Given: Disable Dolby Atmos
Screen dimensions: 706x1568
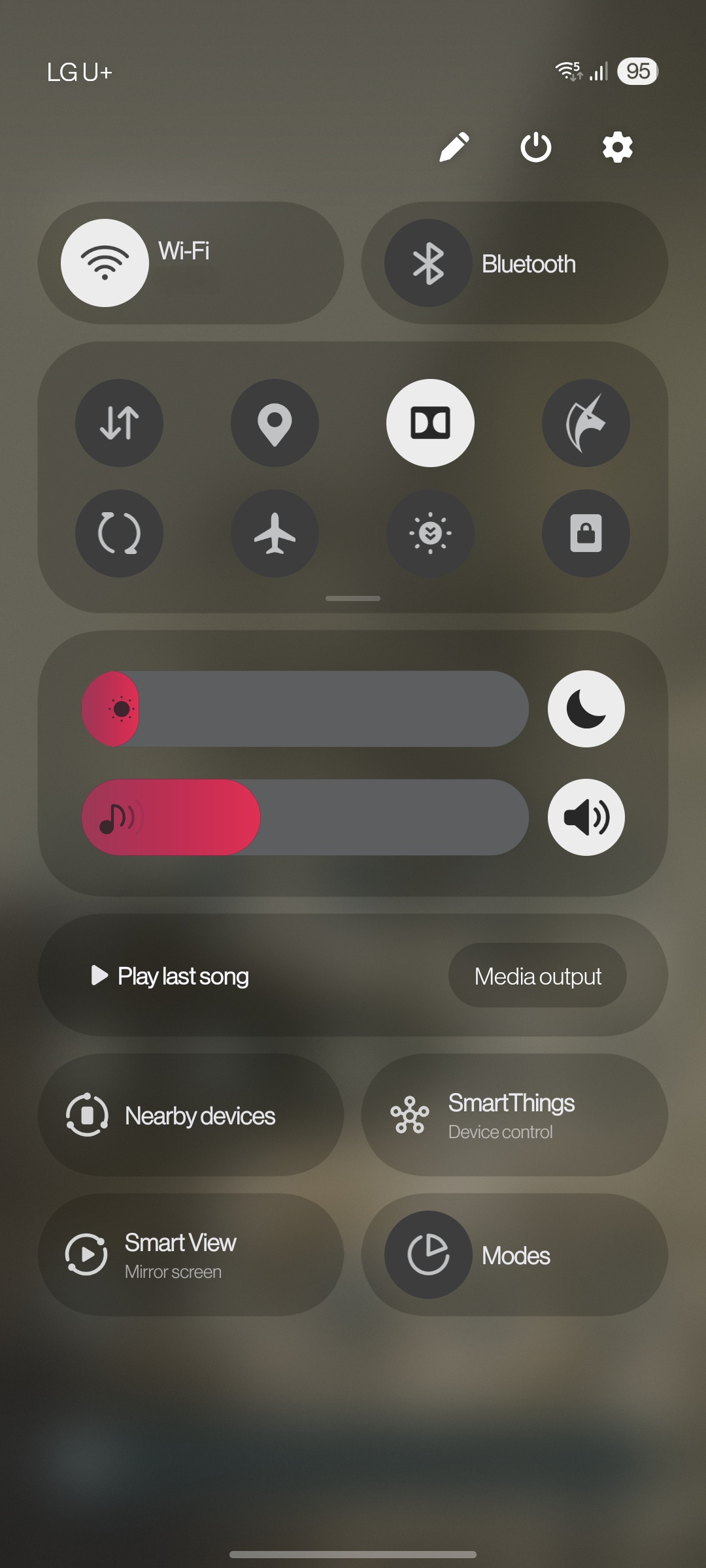Looking at the screenshot, I should [x=430, y=423].
